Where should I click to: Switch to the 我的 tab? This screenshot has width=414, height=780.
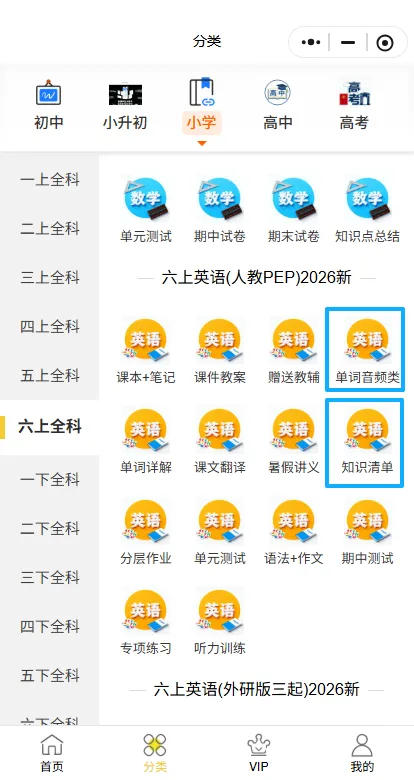[362, 753]
